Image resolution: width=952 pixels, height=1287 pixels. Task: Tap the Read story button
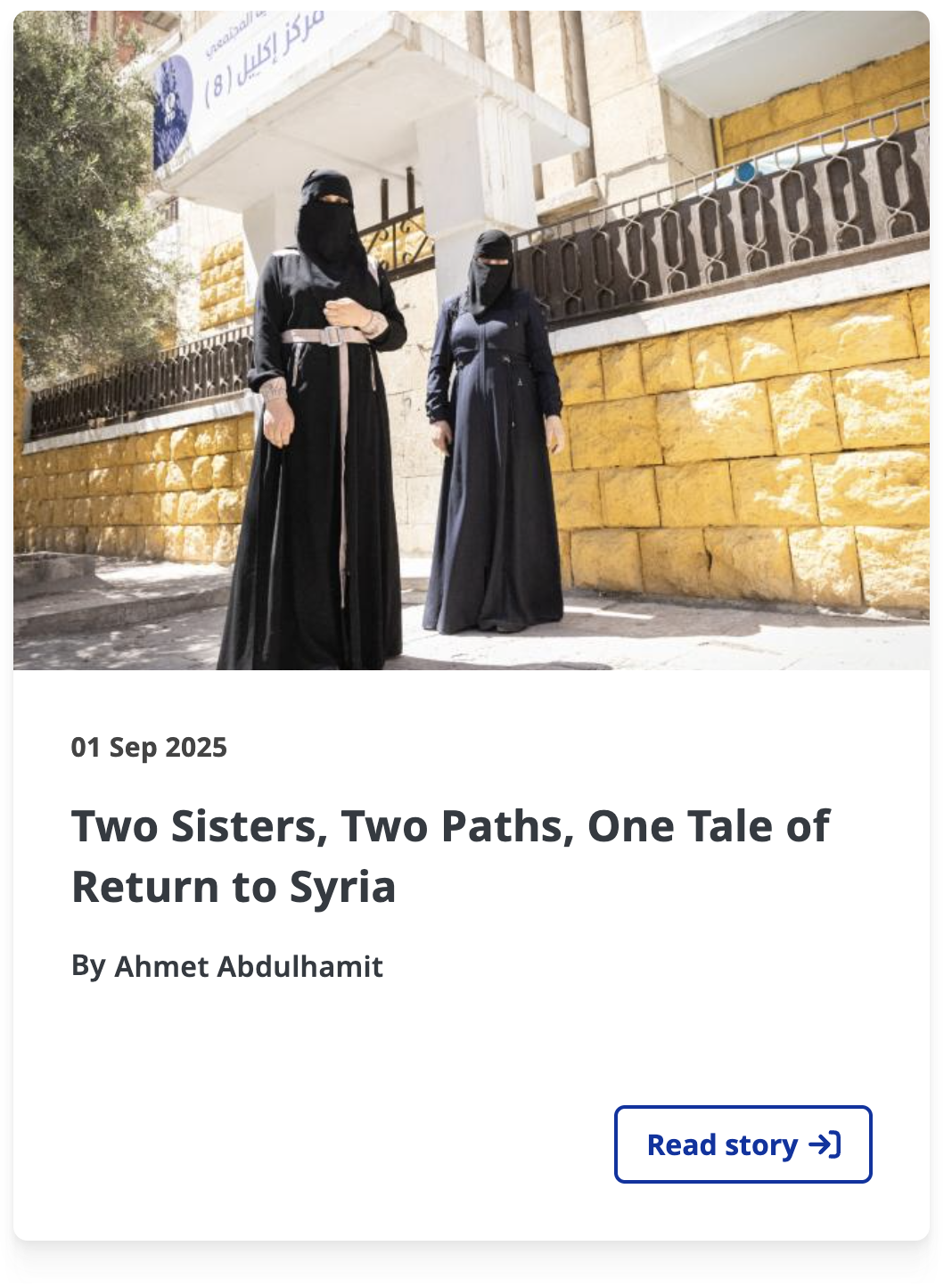(743, 1144)
